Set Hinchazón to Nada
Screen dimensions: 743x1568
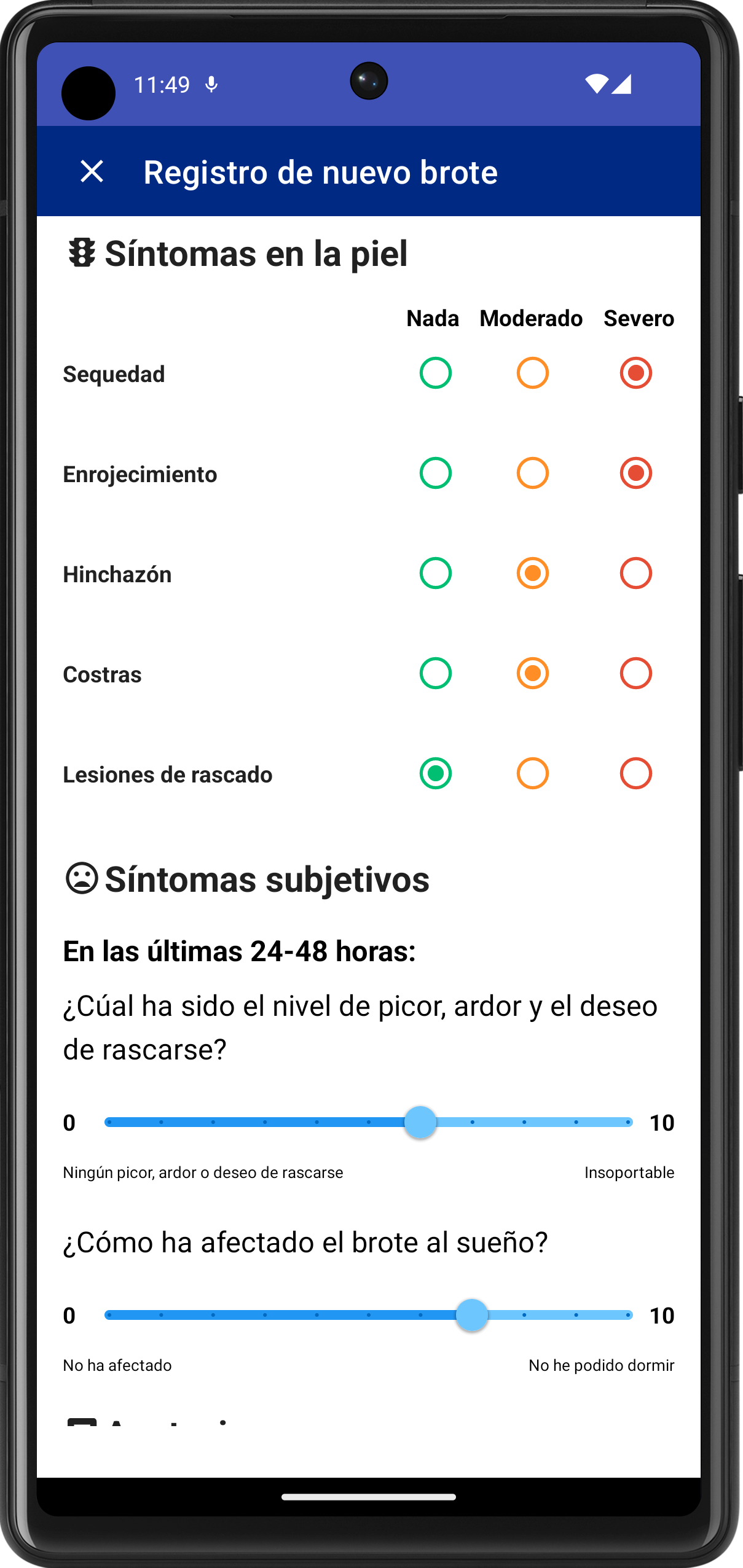click(x=435, y=573)
